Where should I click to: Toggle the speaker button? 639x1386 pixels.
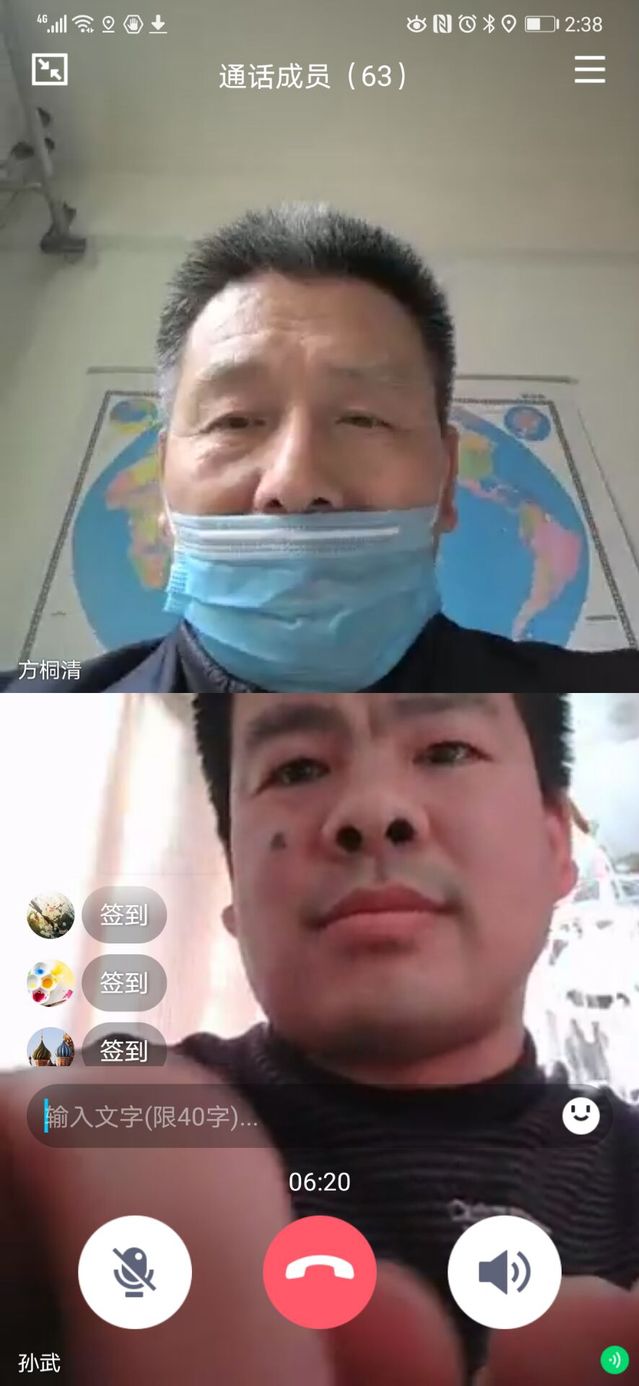pos(504,1272)
